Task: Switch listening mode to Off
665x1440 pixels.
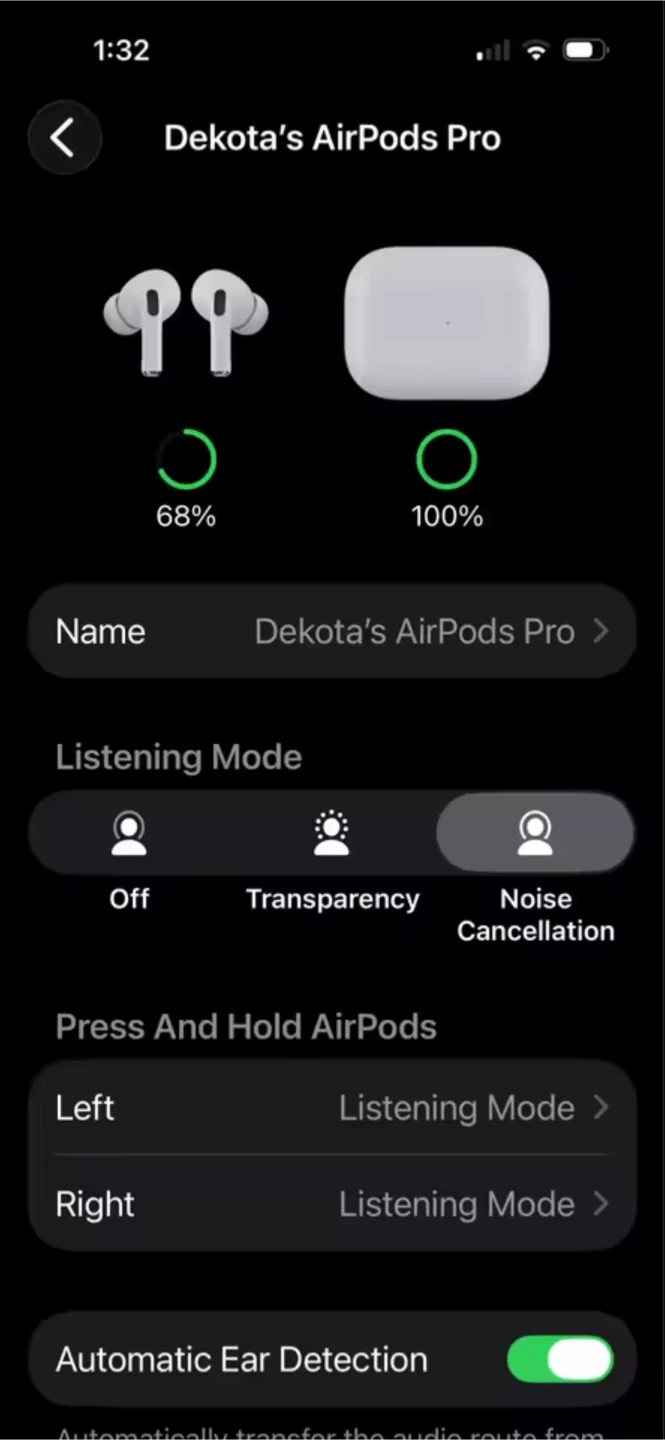Action: [129, 833]
